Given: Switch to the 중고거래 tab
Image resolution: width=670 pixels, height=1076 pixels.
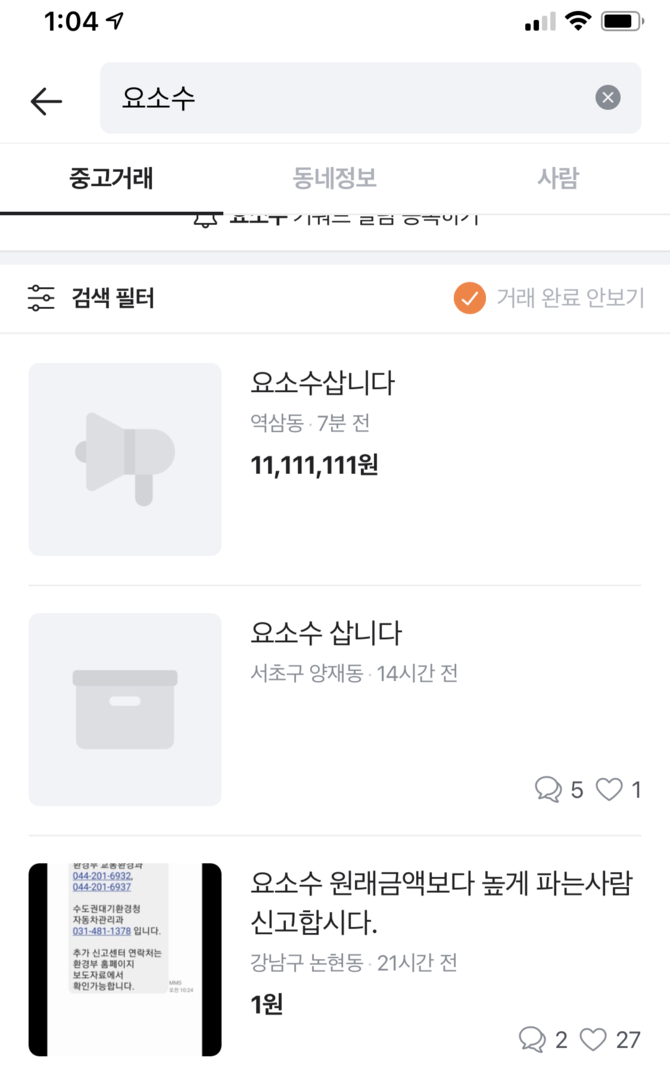Looking at the screenshot, I should [111, 179].
